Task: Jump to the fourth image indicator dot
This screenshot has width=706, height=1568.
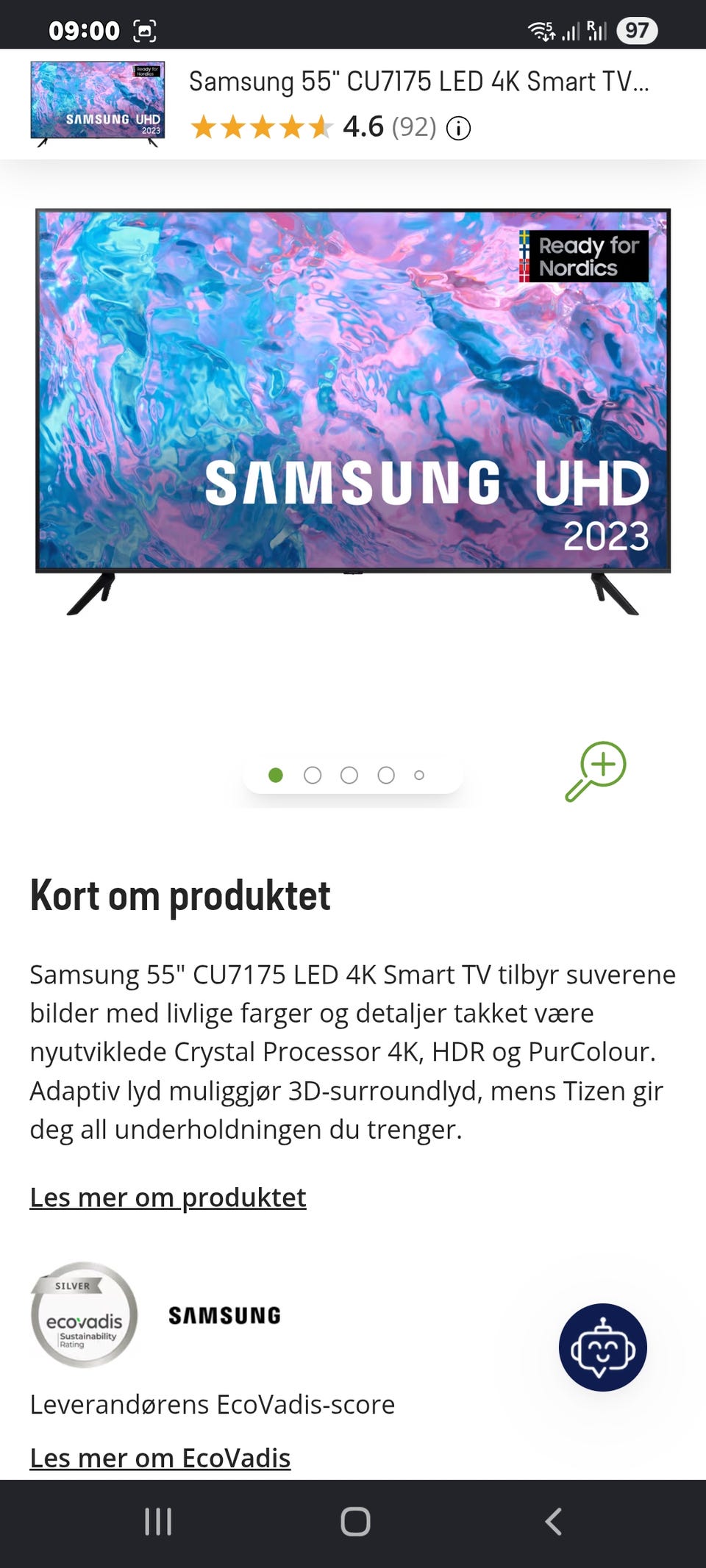Action: [386, 775]
